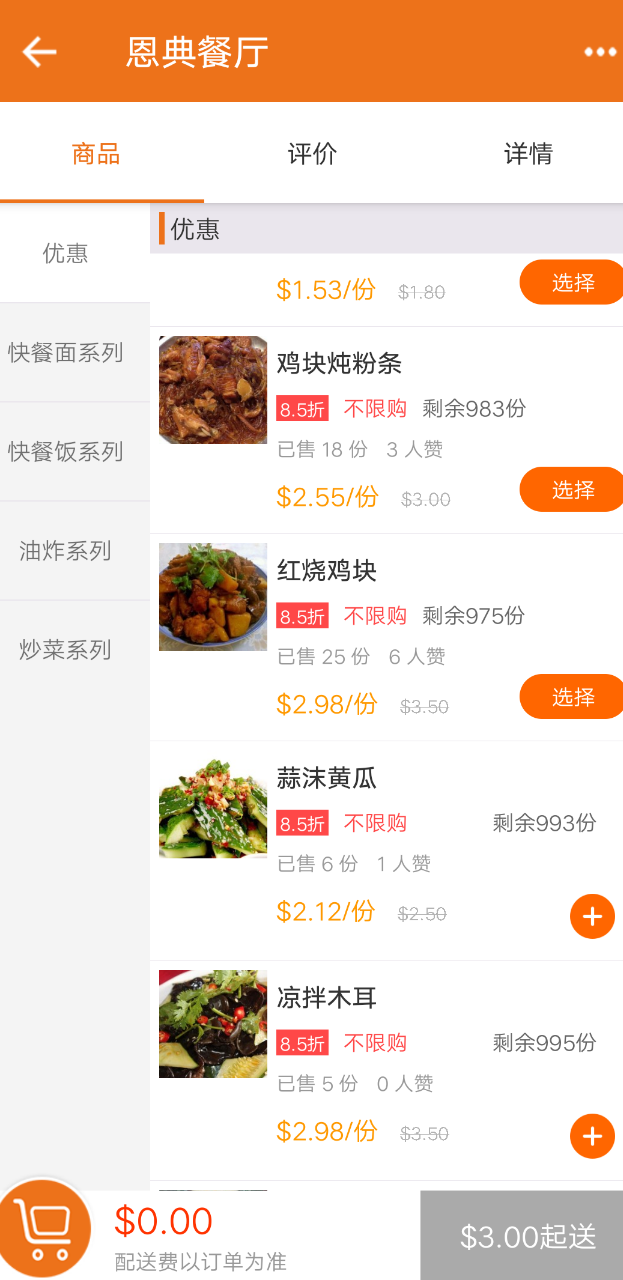
Task: Open the shopping cart
Action: coord(45,1228)
